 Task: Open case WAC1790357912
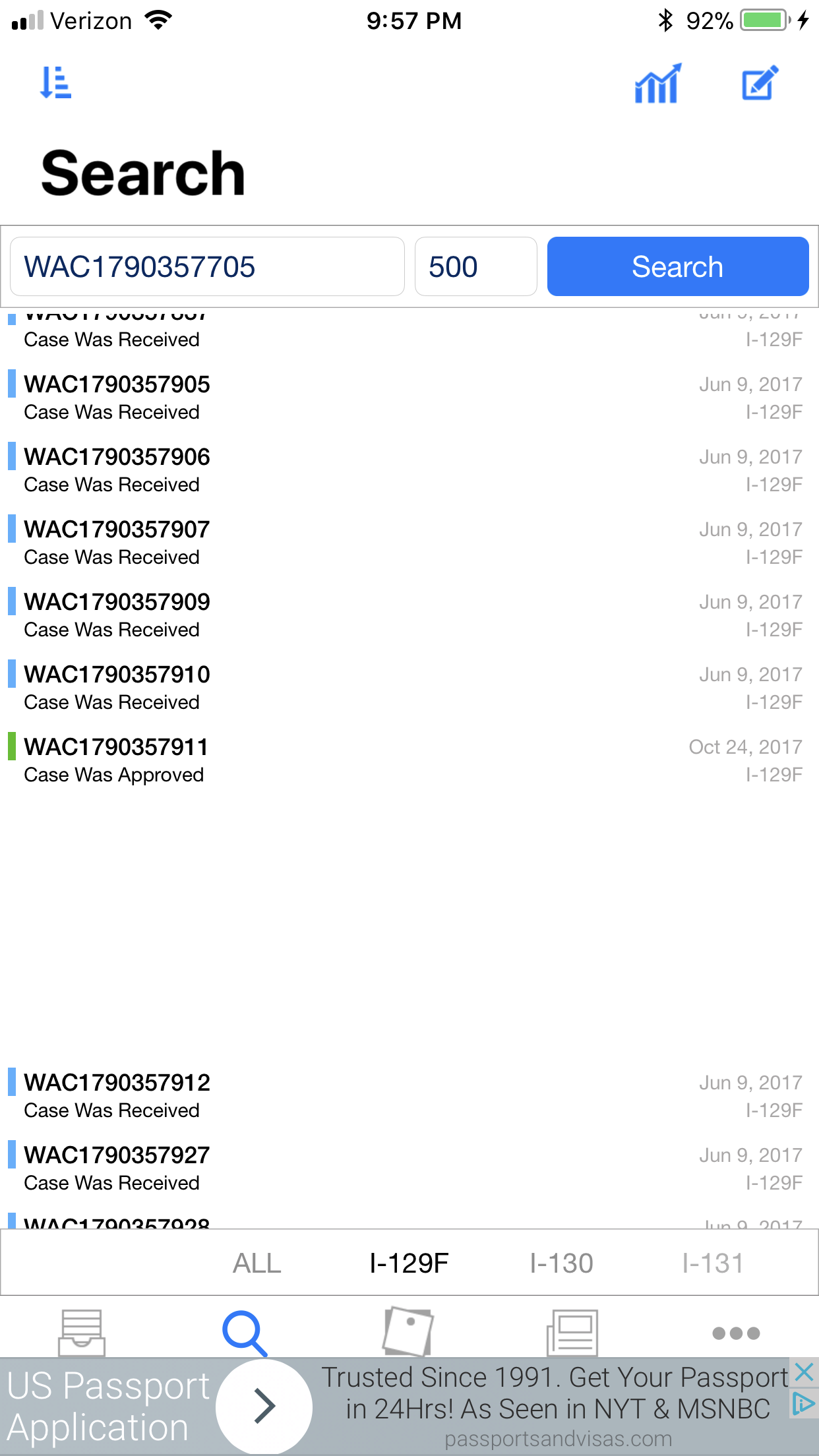(x=409, y=1097)
